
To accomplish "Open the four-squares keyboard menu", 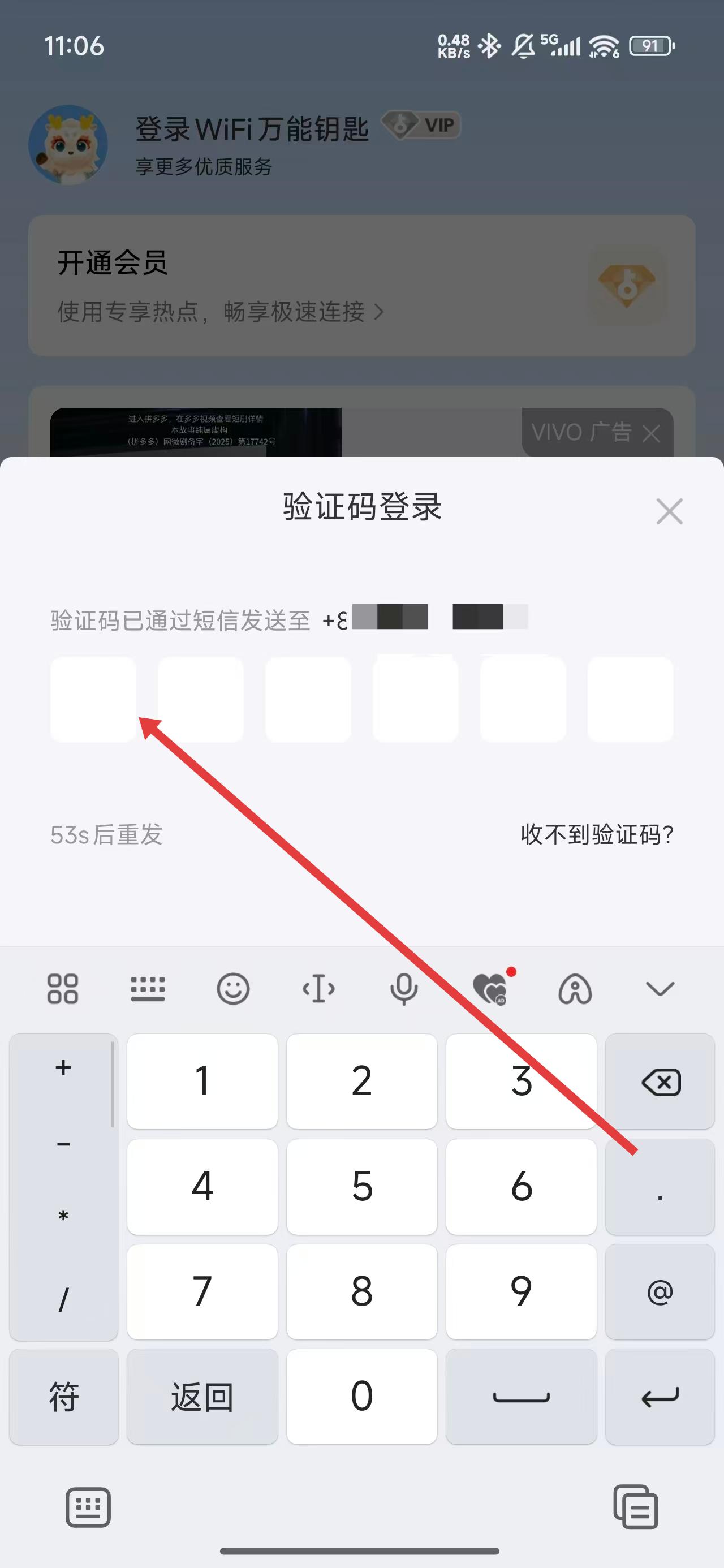I will pyautogui.click(x=63, y=989).
